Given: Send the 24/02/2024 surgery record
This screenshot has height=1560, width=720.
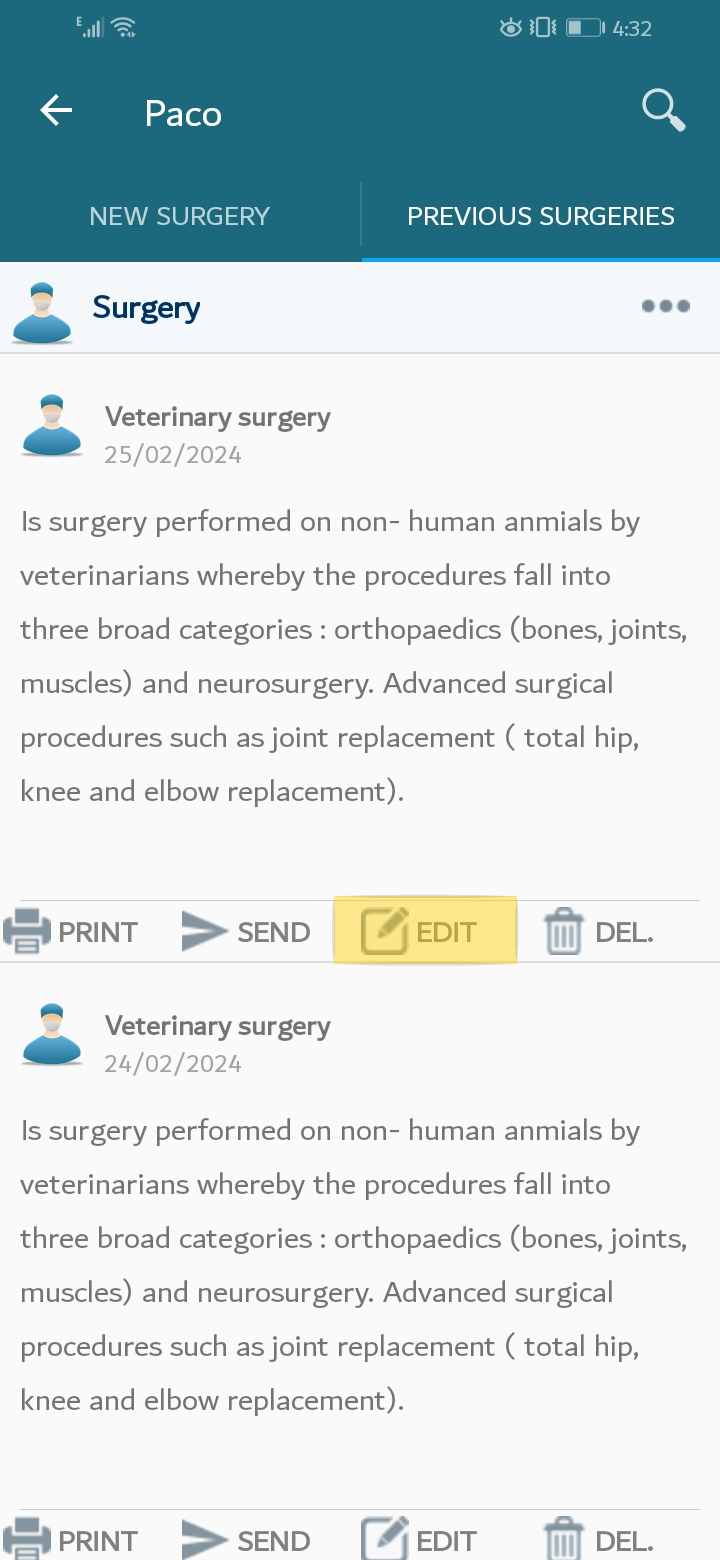Looking at the screenshot, I should (x=246, y=1540).
